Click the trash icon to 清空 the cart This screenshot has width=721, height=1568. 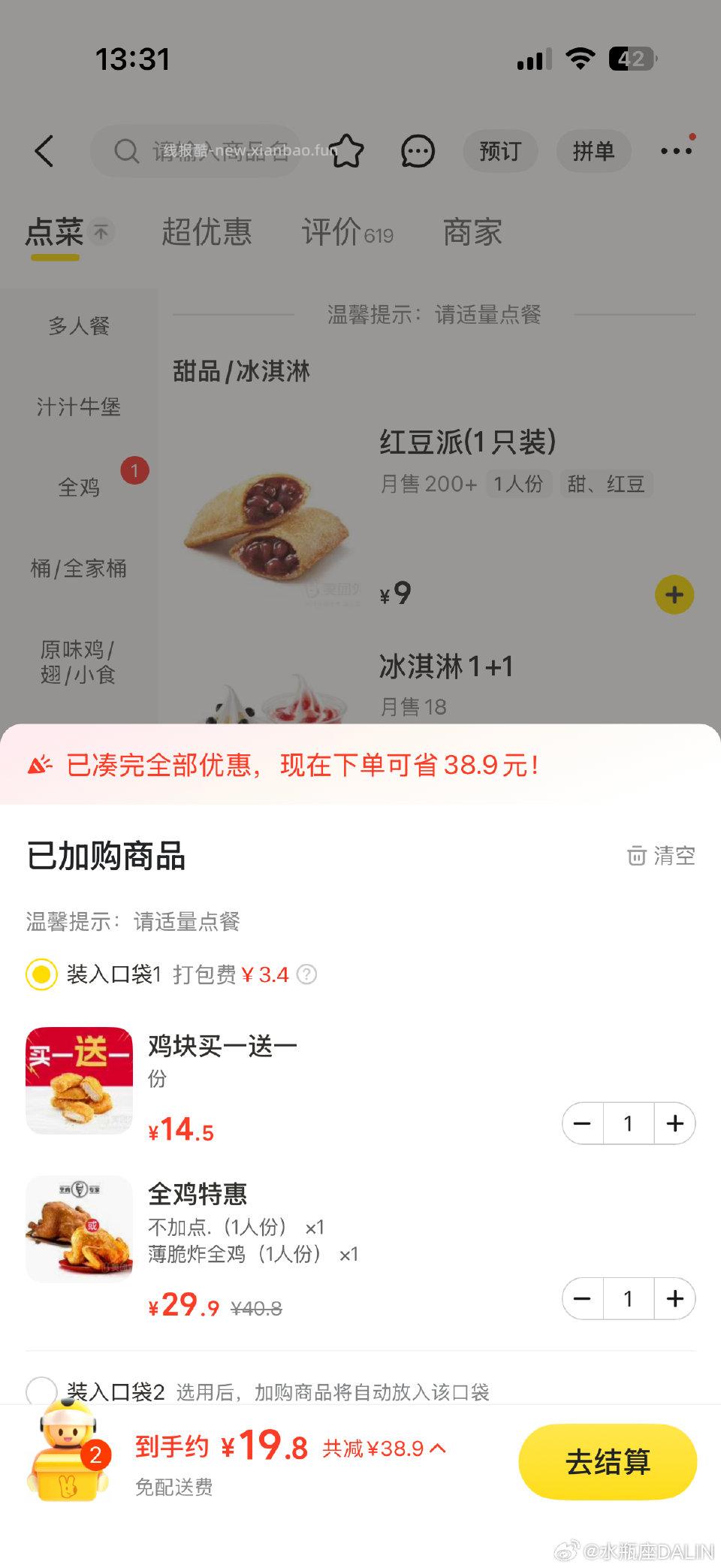637,856
